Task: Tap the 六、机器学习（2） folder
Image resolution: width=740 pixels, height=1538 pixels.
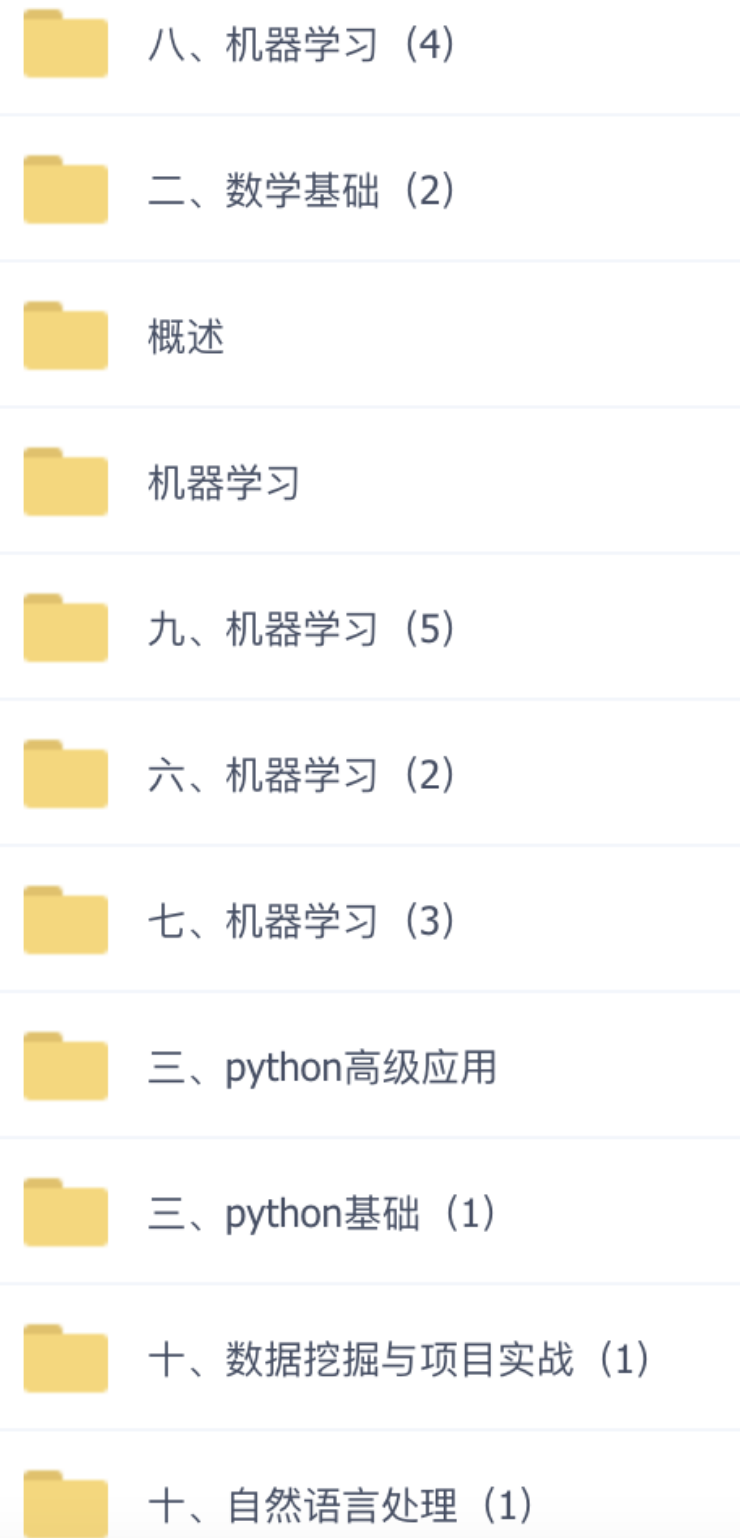Action: 370,773
